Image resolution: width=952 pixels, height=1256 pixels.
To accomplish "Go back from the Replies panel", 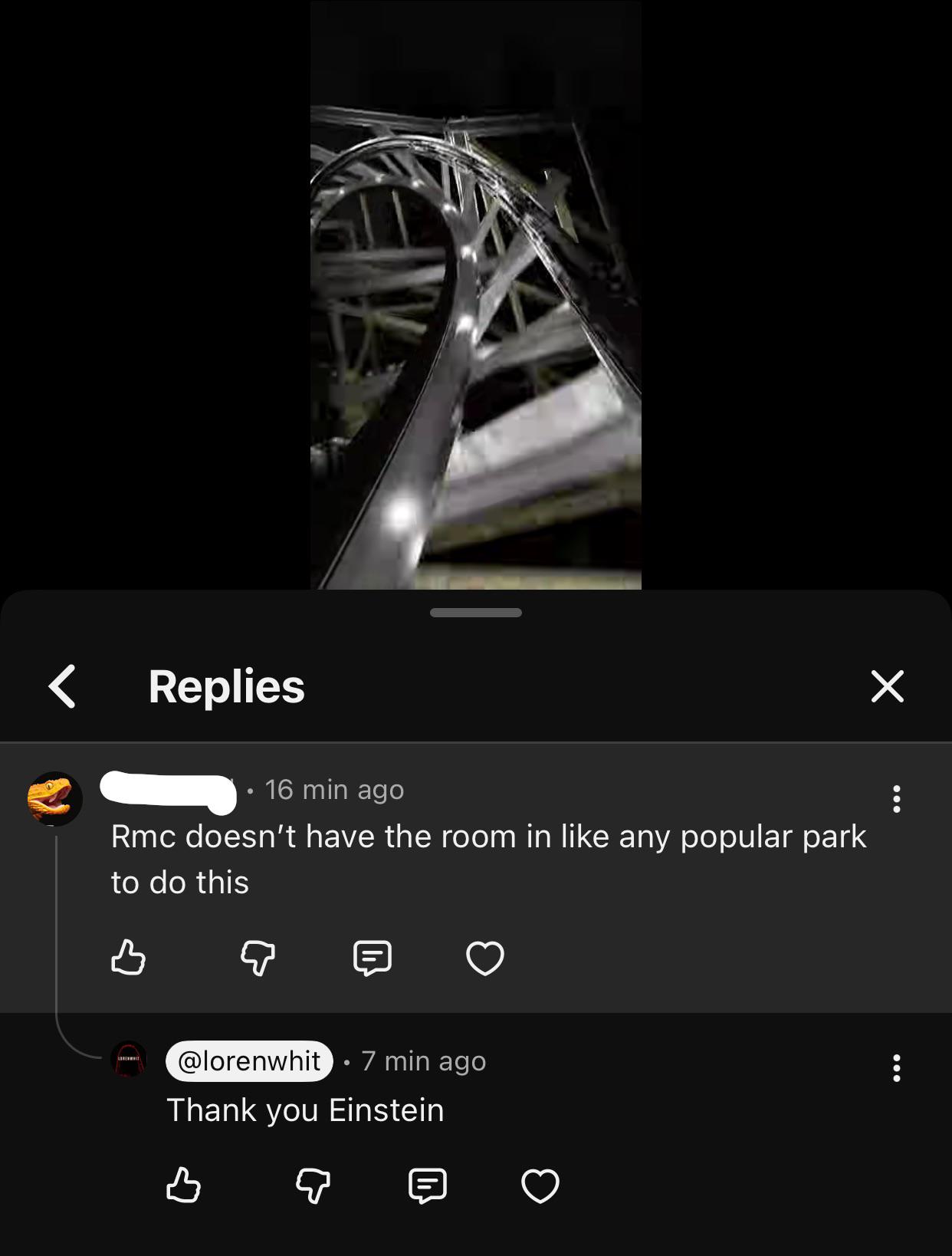I will click(x=62, y=686).
